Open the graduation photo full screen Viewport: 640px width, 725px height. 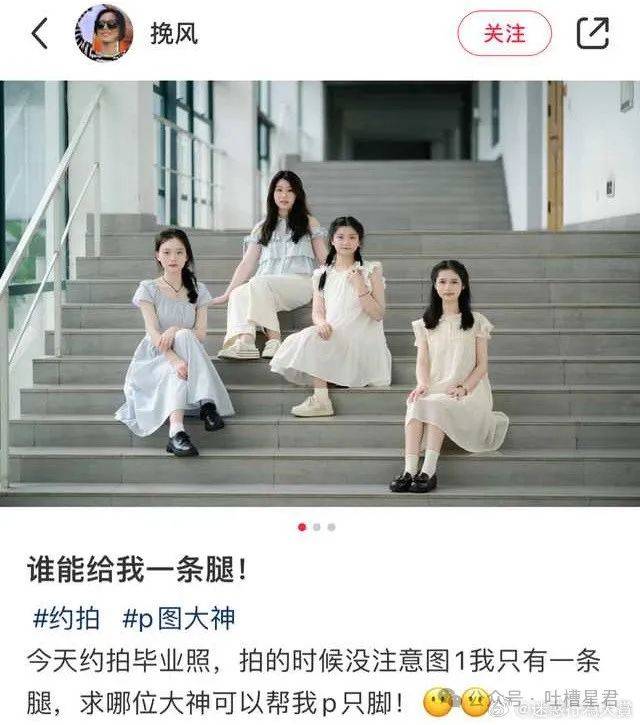[x=320, y=293]
